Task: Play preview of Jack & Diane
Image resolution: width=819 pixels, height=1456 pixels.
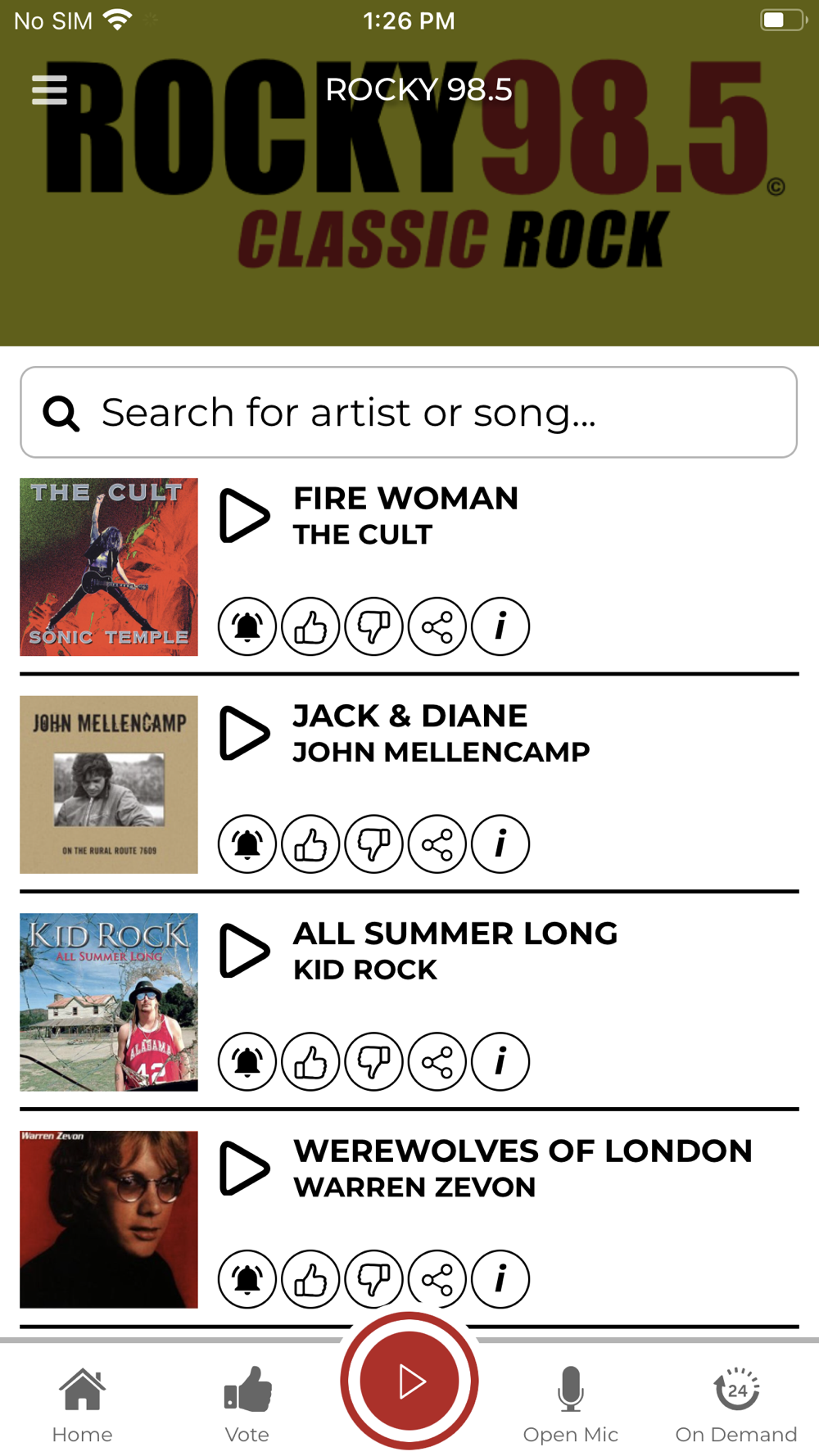Action: click(244, 734)
